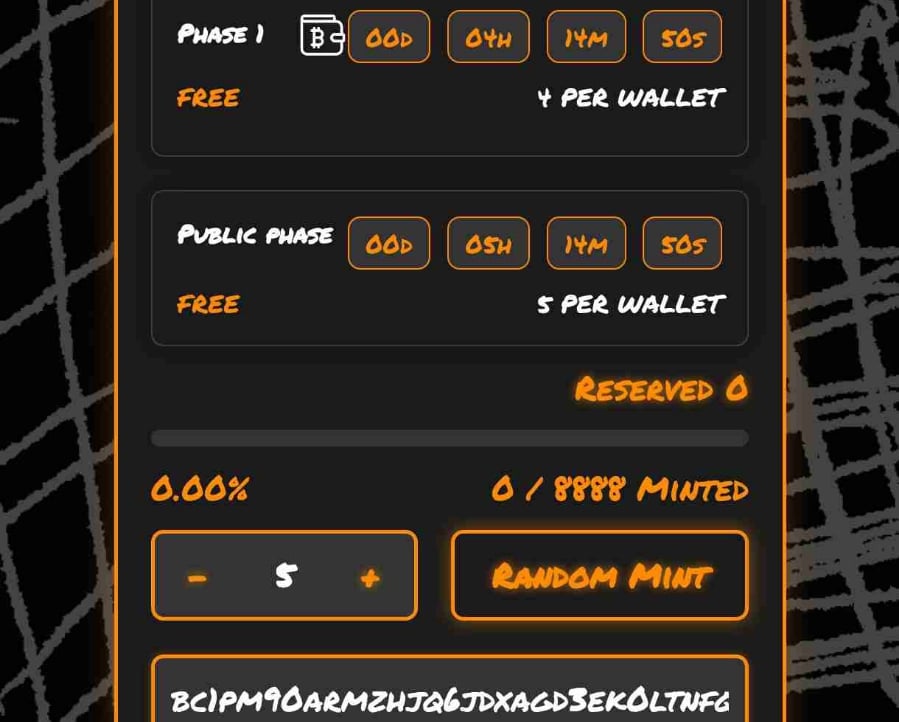Viewport: 899px width, 722px height.
Task: Increase mint quantity with plus button
Action: [x=369, y=577]
